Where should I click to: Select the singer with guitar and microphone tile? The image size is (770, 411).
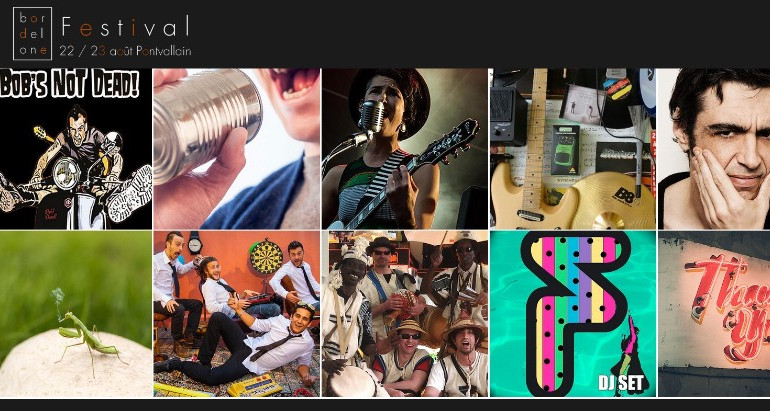point(405,148)
